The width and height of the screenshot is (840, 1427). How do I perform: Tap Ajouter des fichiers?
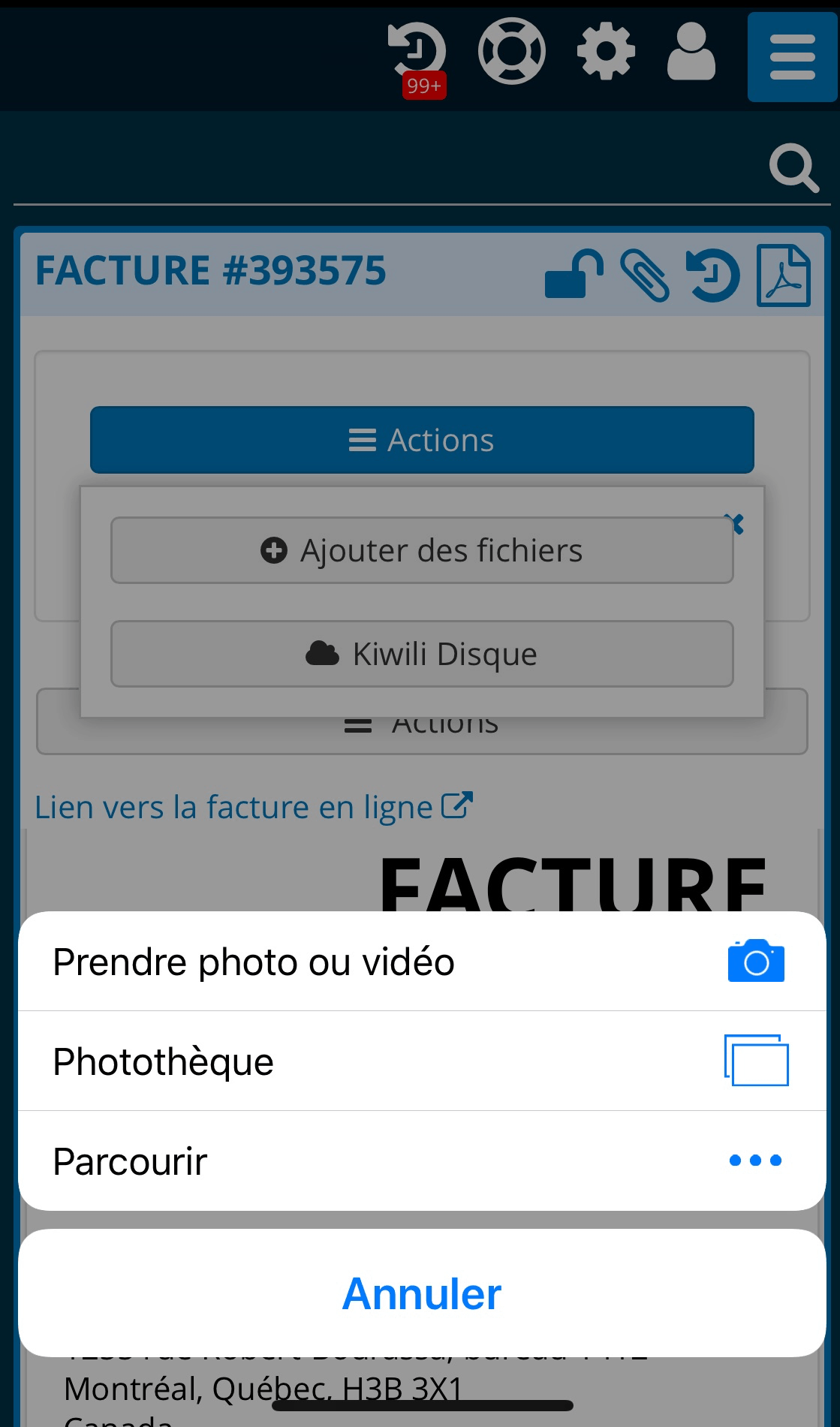click(422, 550)
